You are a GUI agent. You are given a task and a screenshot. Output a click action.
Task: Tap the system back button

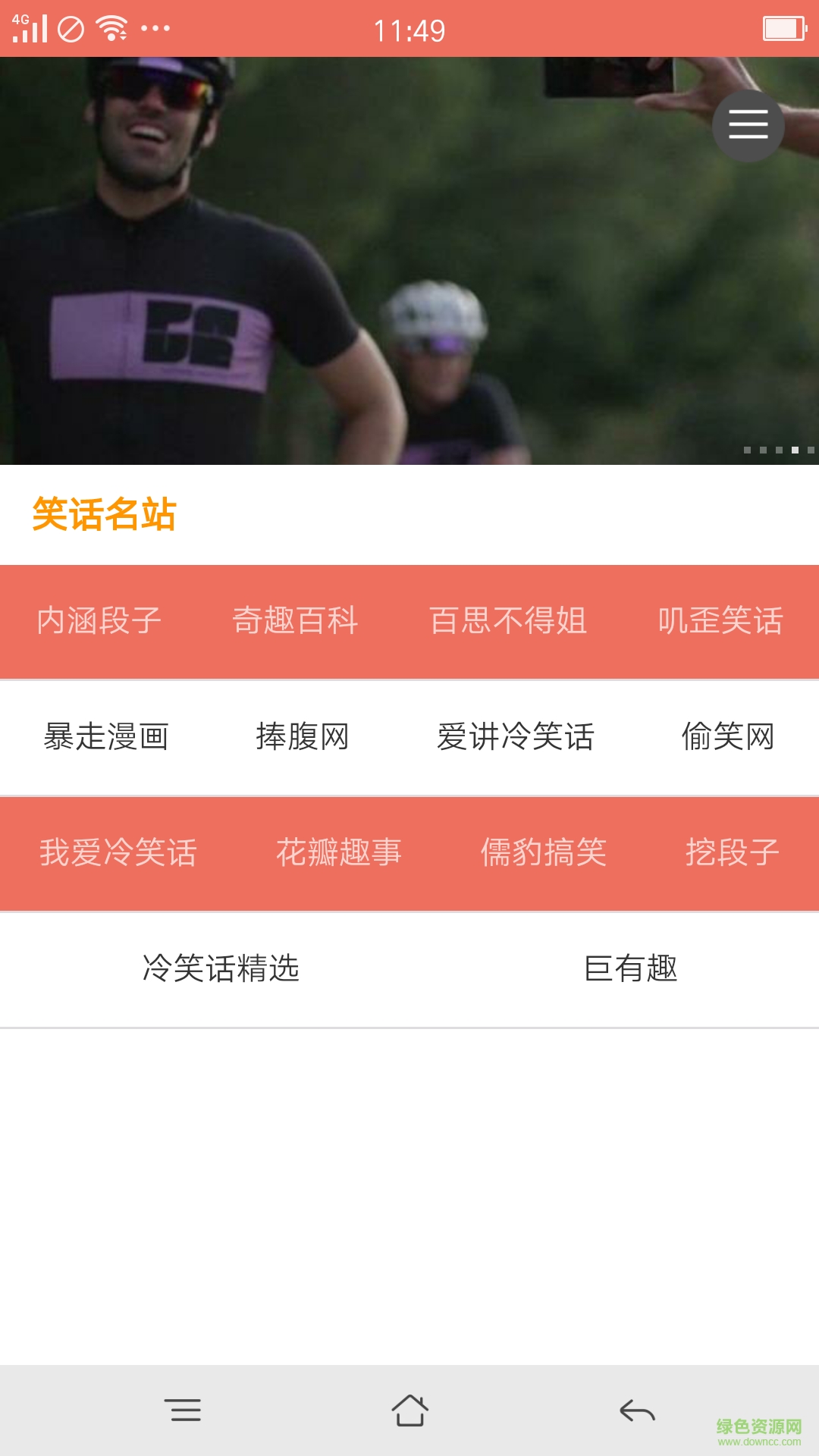(637, 1411)
